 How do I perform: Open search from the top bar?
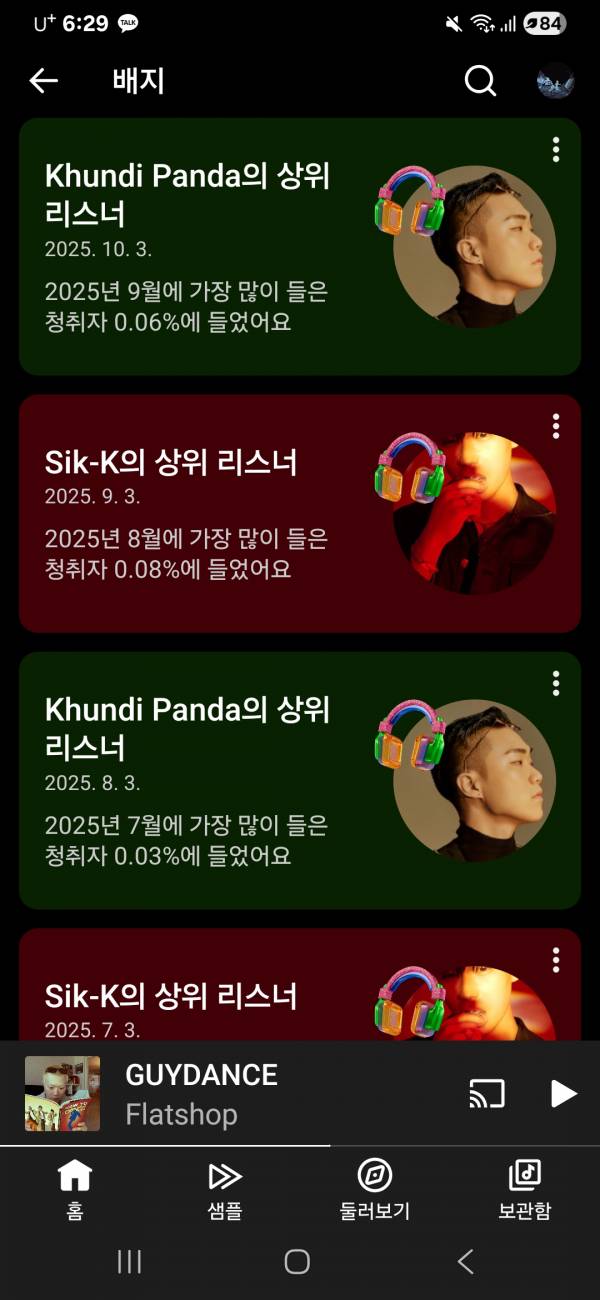click(480, 82)
